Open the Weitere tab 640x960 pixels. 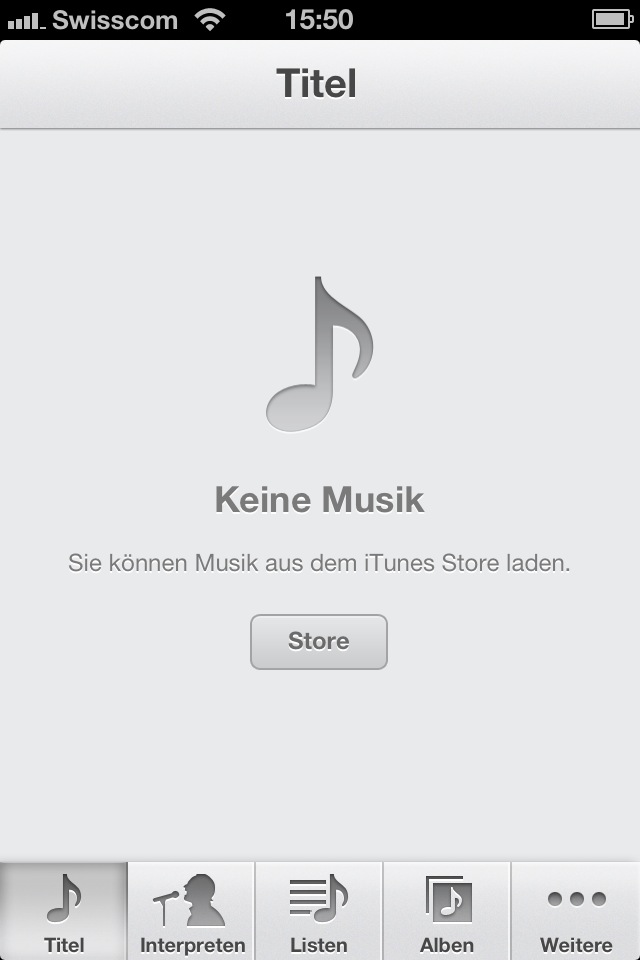pyautogui.click(x=576, y=911)
